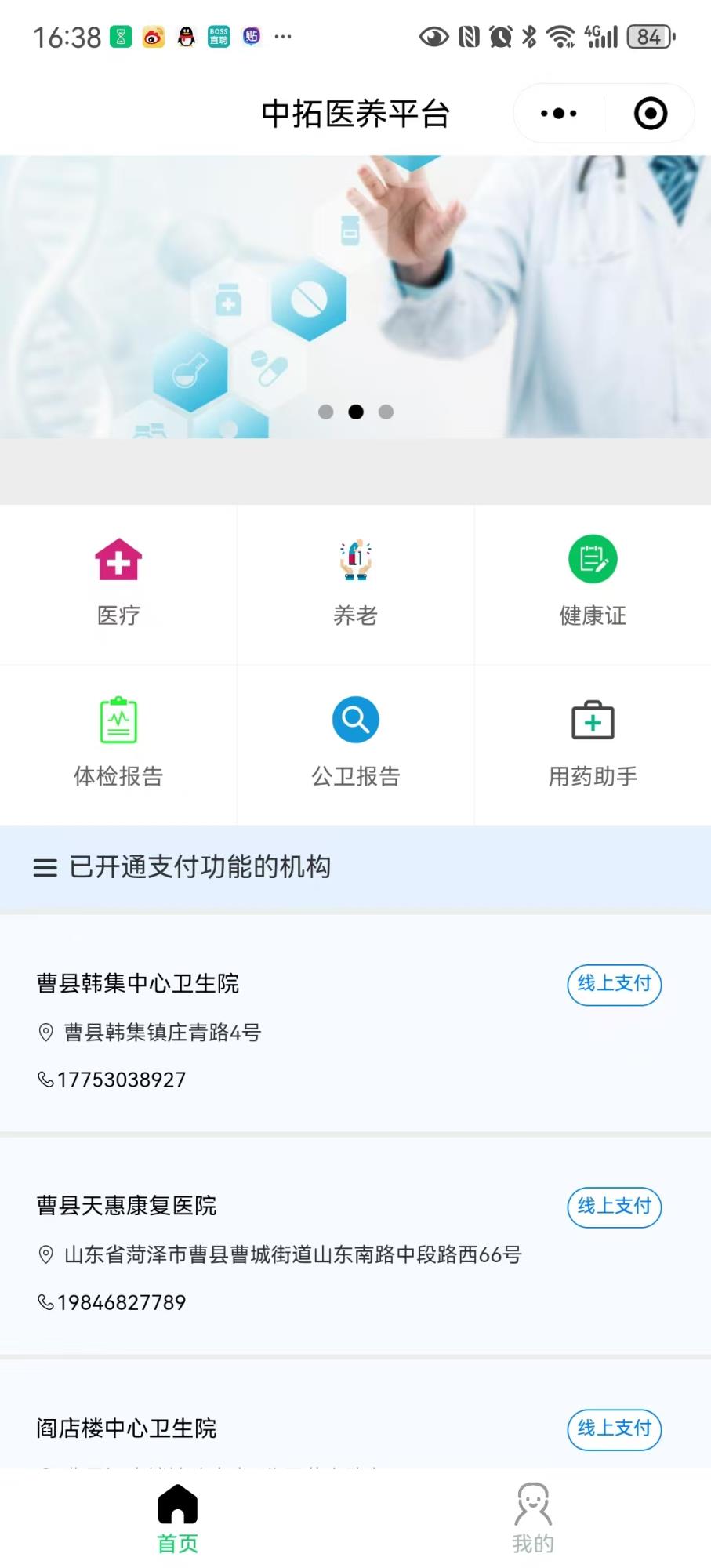This screenshot has height=1568, width=711.
Task: Open the 养老 elderly care section
Action: coord(355,583)
